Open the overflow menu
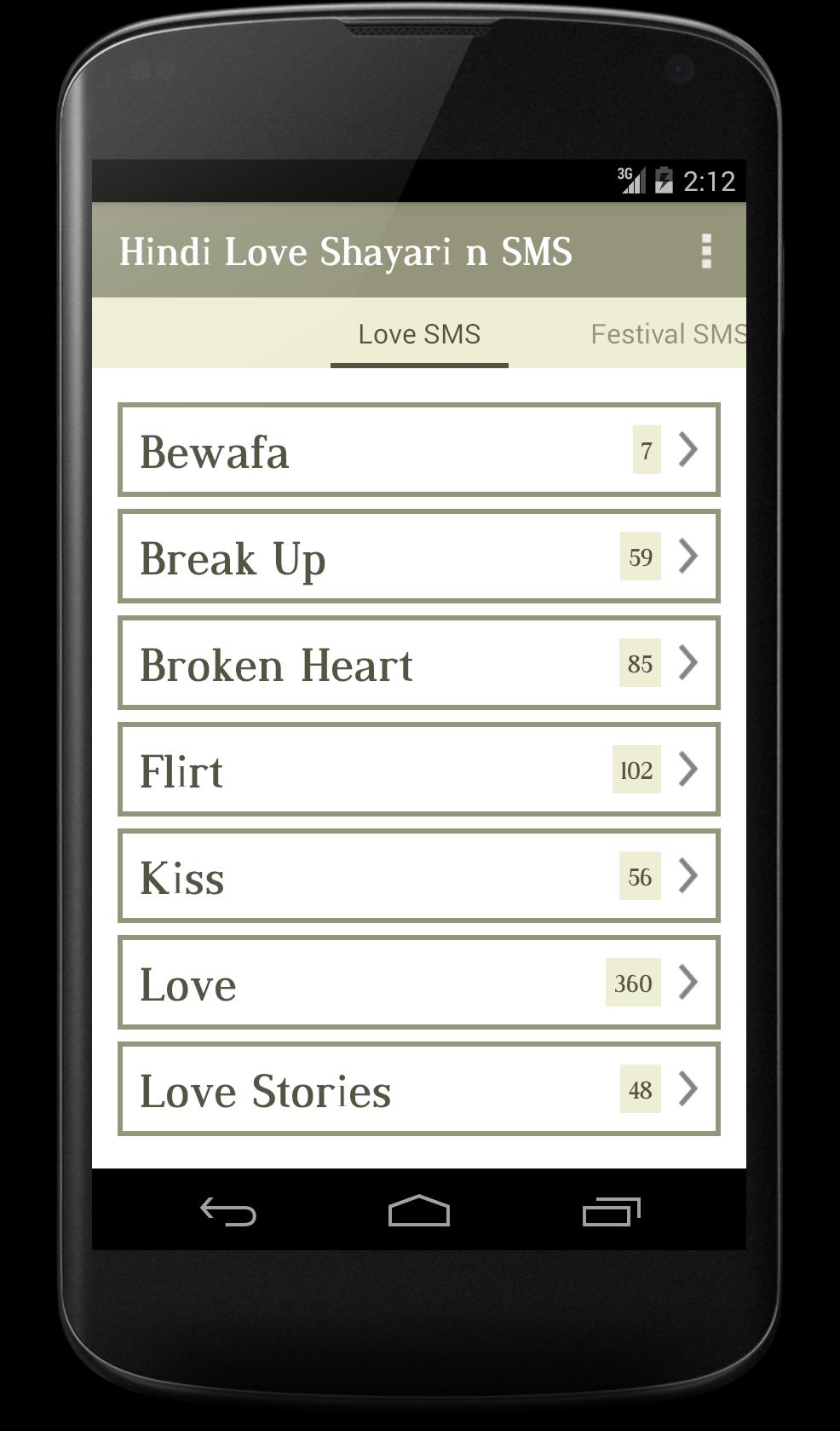Viewport: 840px width, 1431px height. pos(705,251)
